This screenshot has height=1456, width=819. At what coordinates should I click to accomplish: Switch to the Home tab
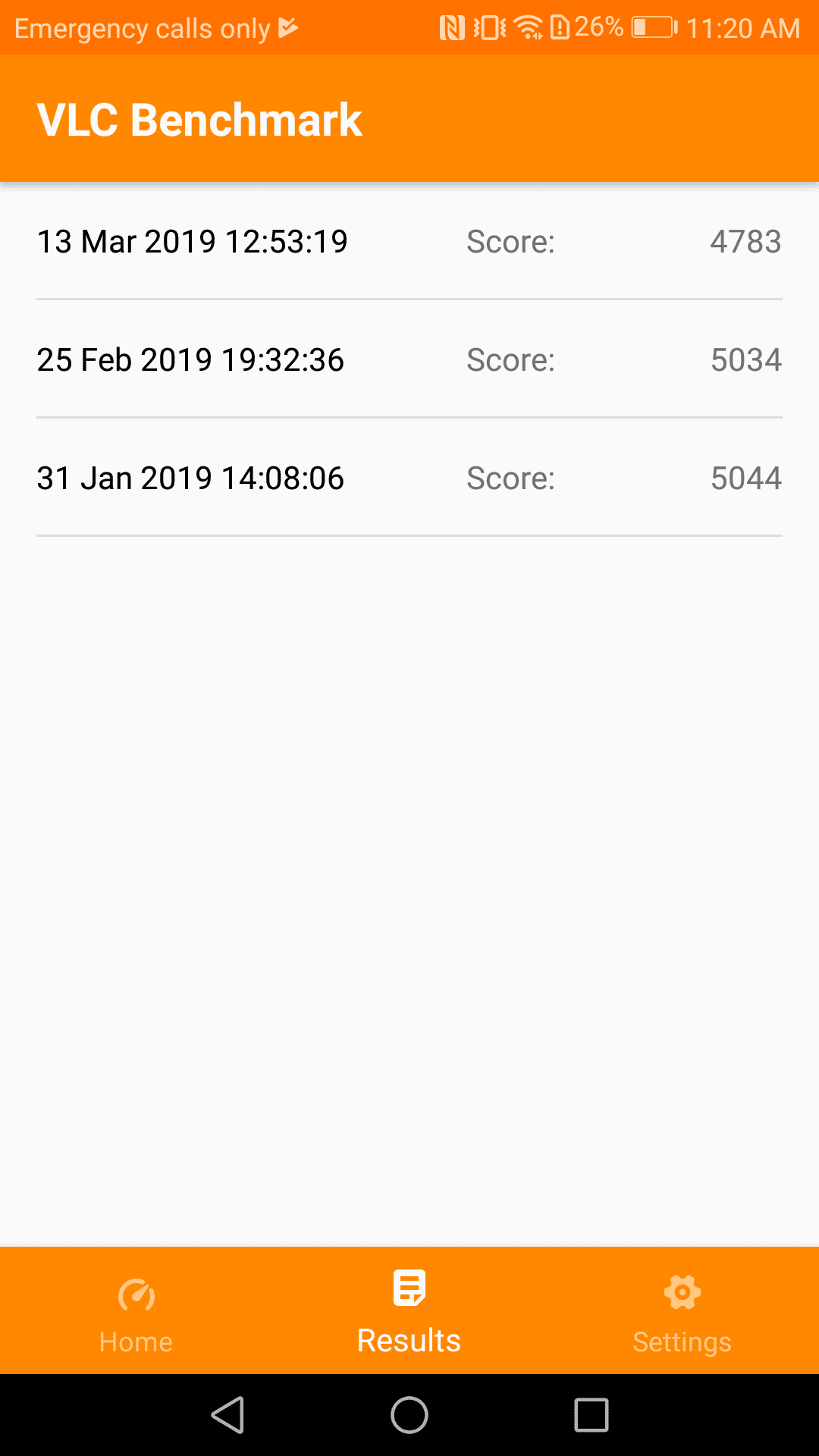pos(136,1312)
